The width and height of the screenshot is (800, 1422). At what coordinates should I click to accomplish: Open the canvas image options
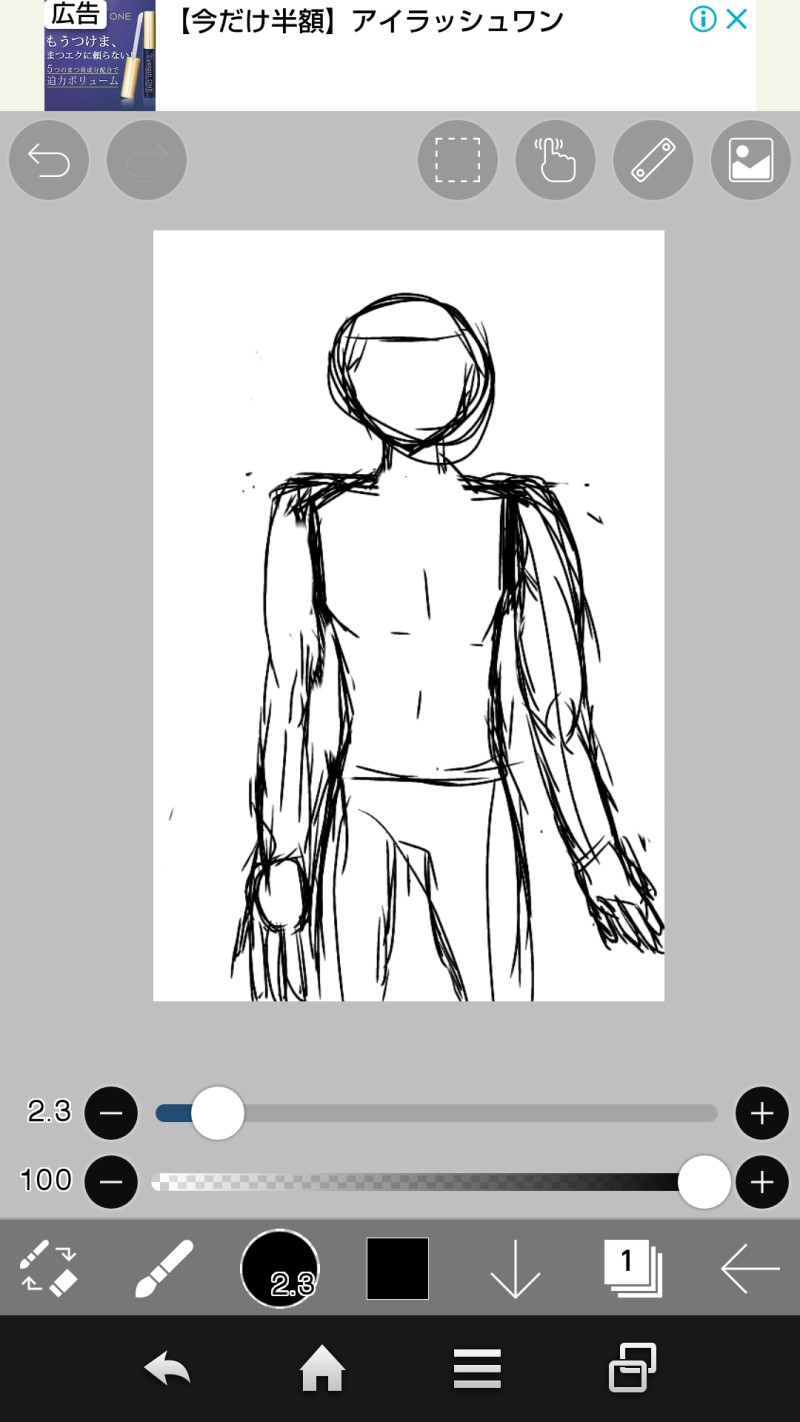[750, 160]
